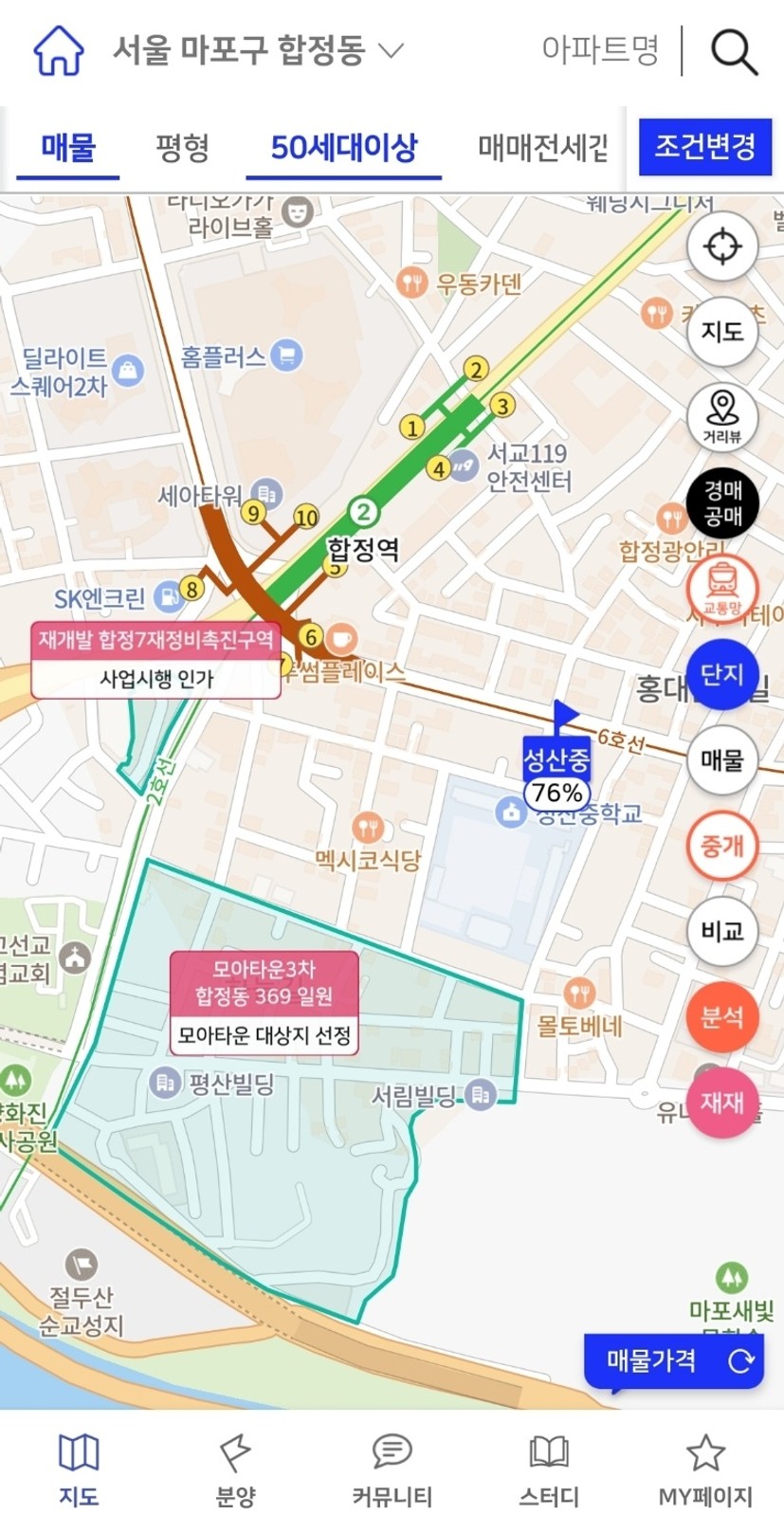
Task: Open the search magnifier icon
Action: 733,51
